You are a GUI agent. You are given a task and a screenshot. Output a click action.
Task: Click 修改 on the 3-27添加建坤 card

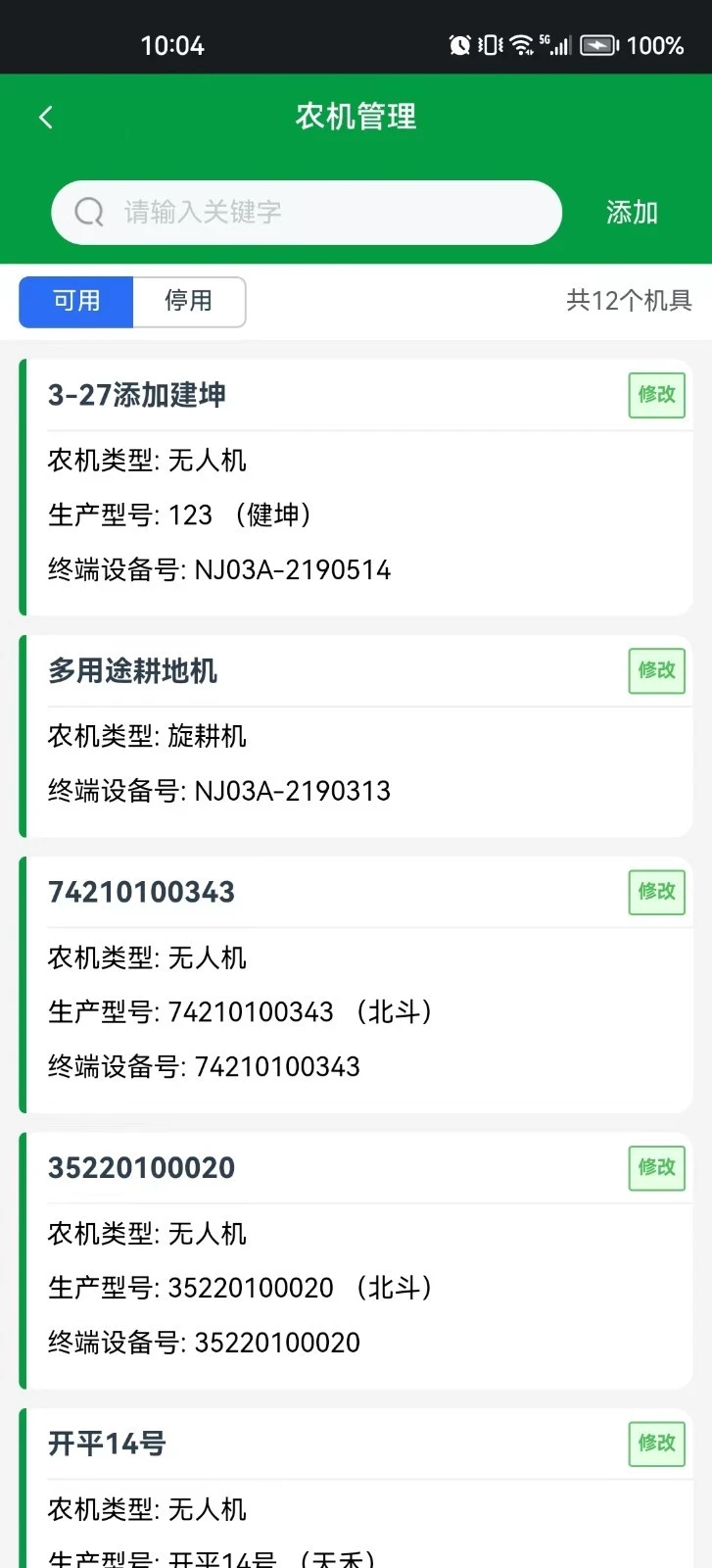[x=655, y=395]
